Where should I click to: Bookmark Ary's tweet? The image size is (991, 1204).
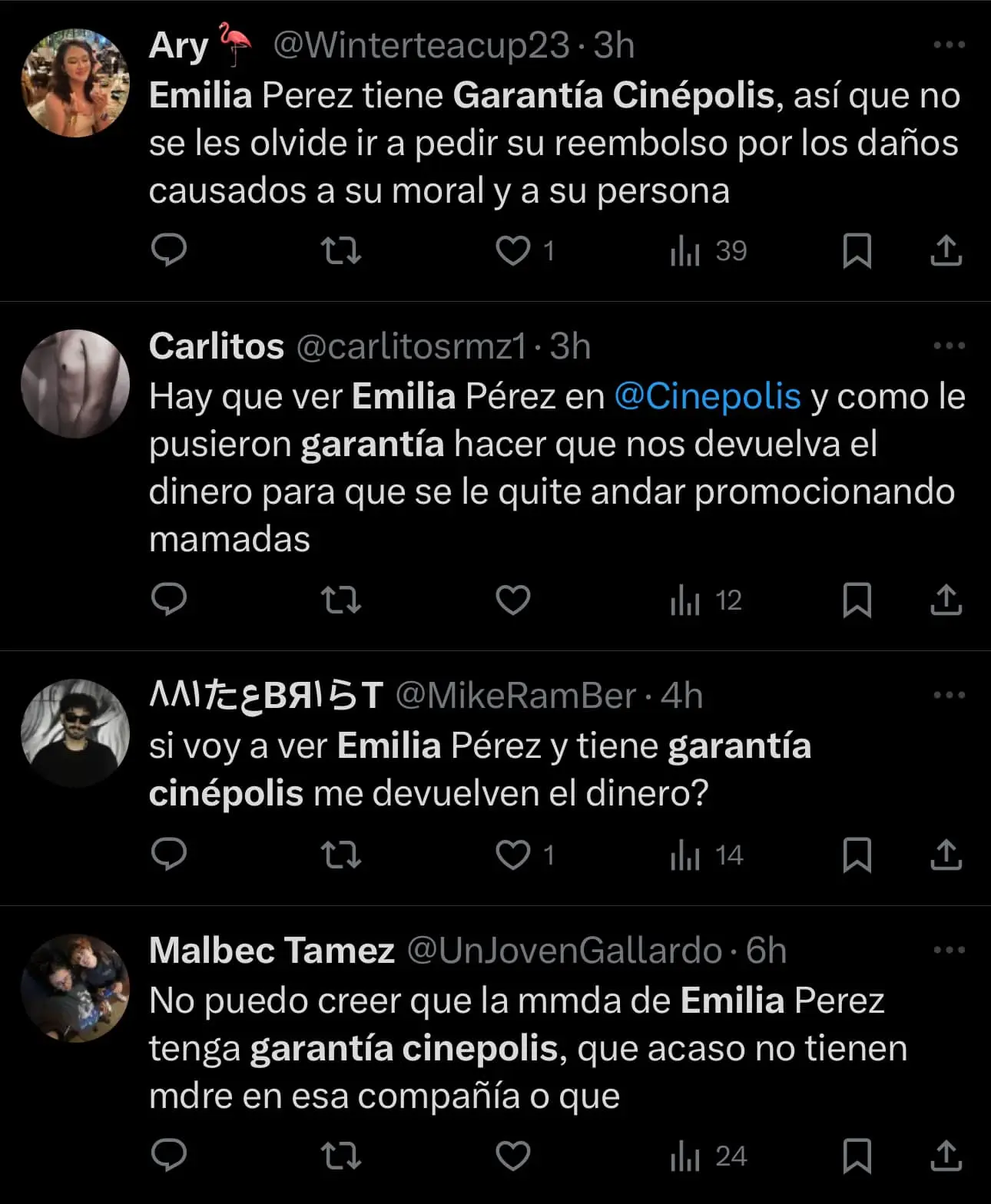(x=857, y=251)
